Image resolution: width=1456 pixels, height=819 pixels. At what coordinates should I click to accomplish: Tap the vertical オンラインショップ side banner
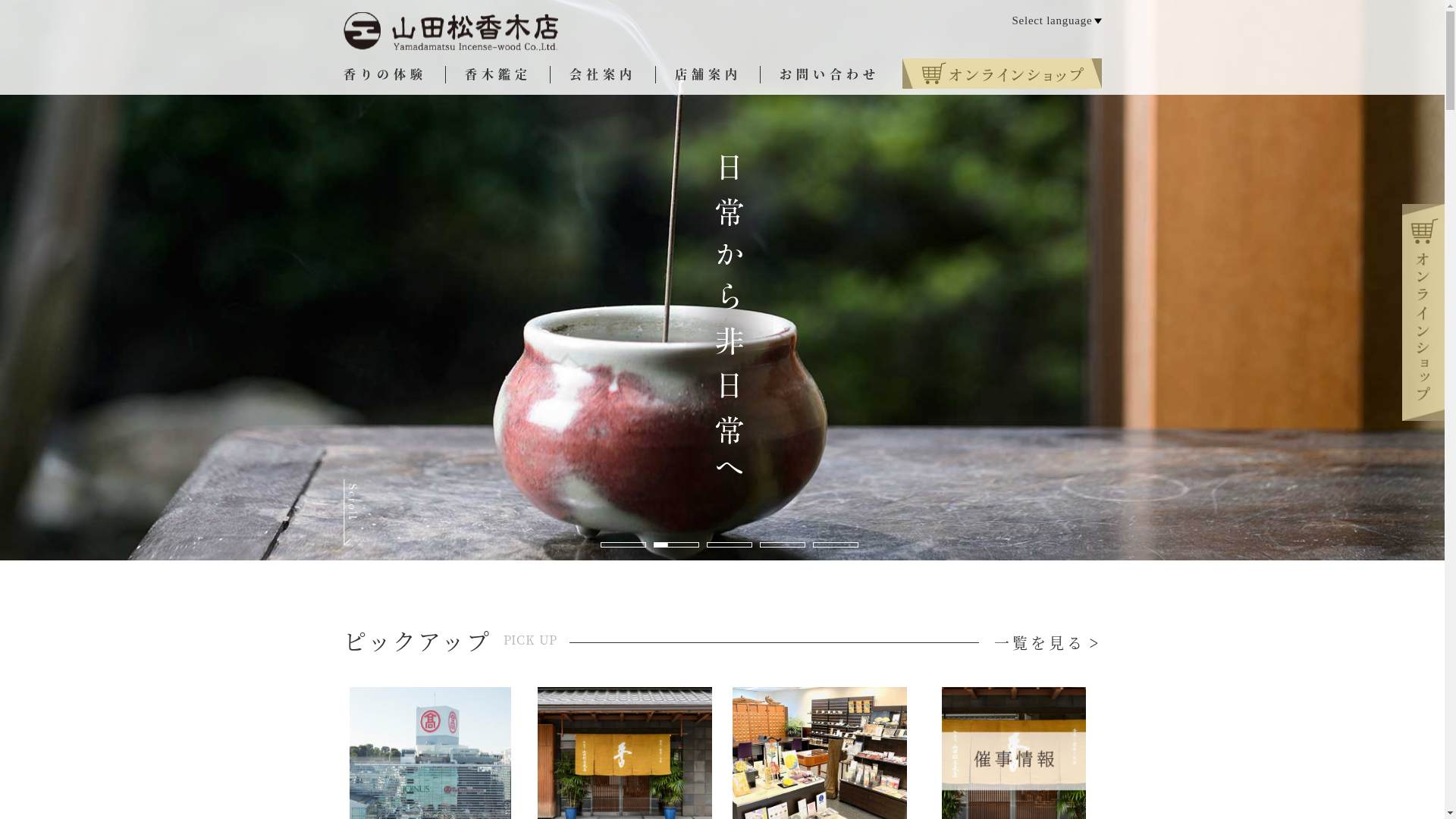(x=1423, y=312)
